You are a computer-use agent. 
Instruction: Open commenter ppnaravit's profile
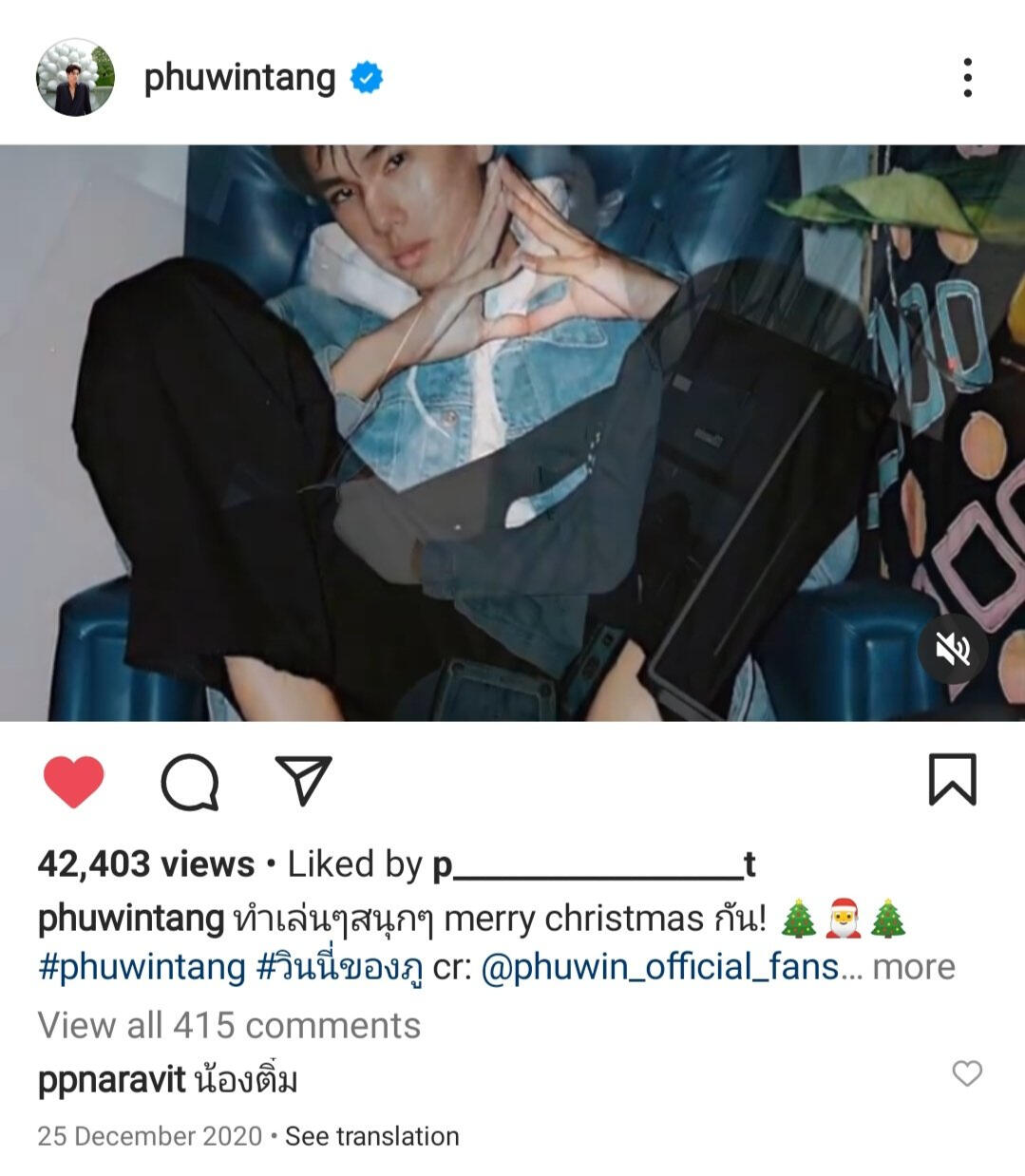coord(111,1080)
